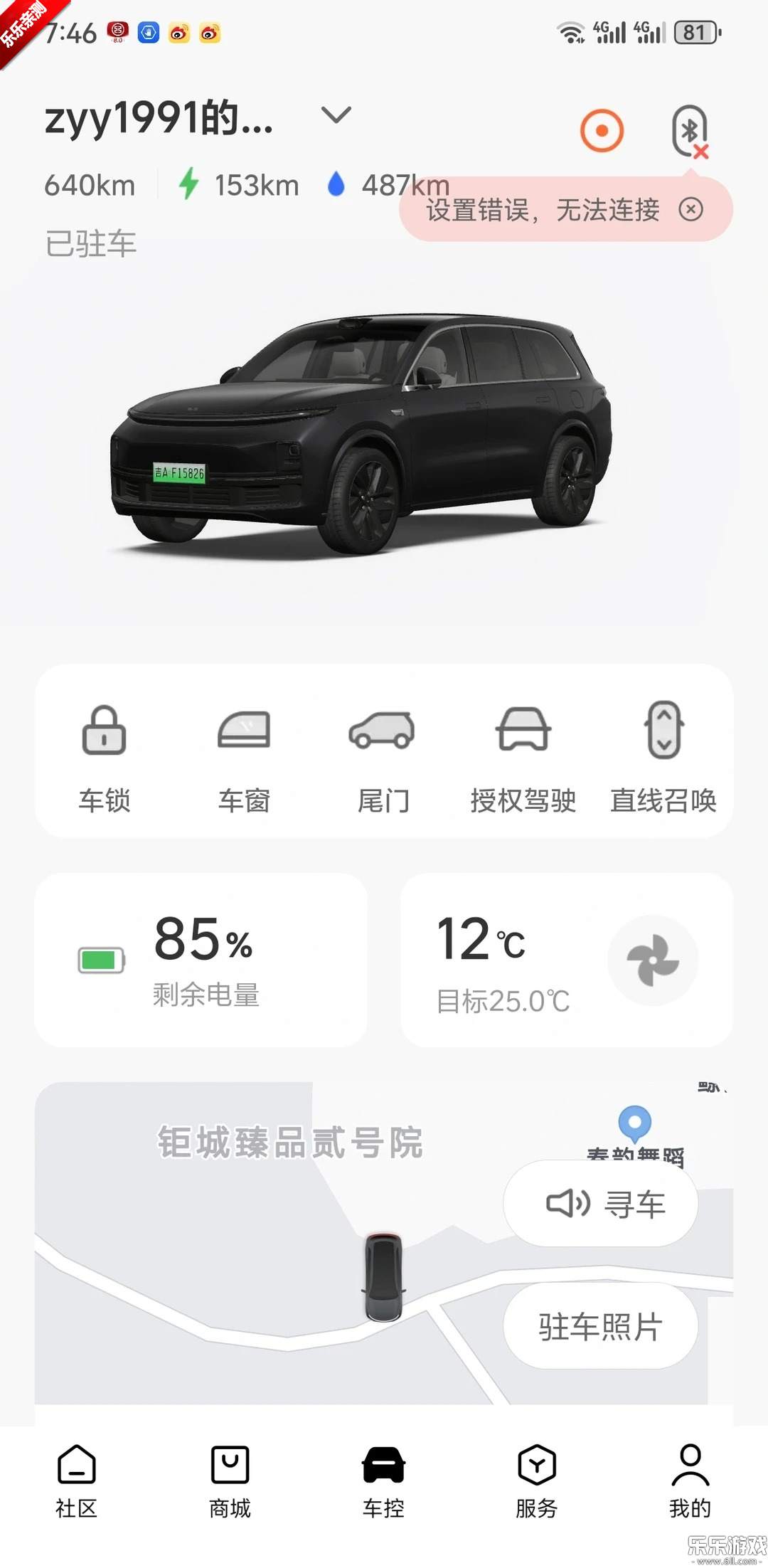The width and height of the screenshot is (768, 1568).
Task: Tap the battery charge indicator
Action: tap(98, 960)
